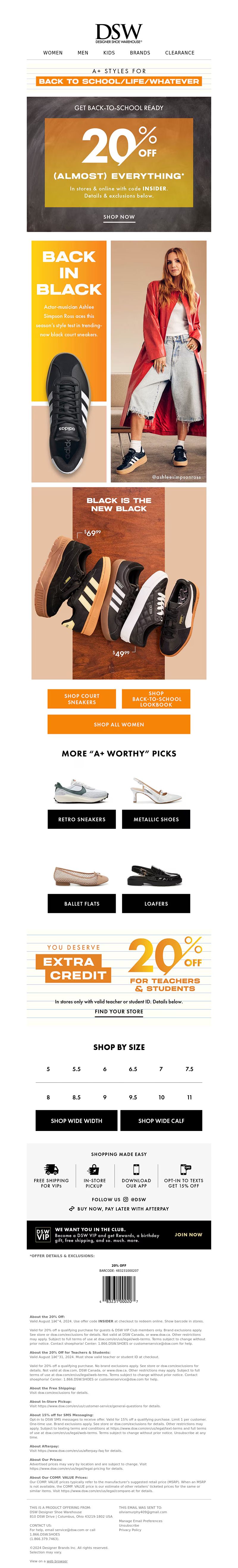
Task: Open the Back-to-School Lookbook button
Action: coord(156,699)
